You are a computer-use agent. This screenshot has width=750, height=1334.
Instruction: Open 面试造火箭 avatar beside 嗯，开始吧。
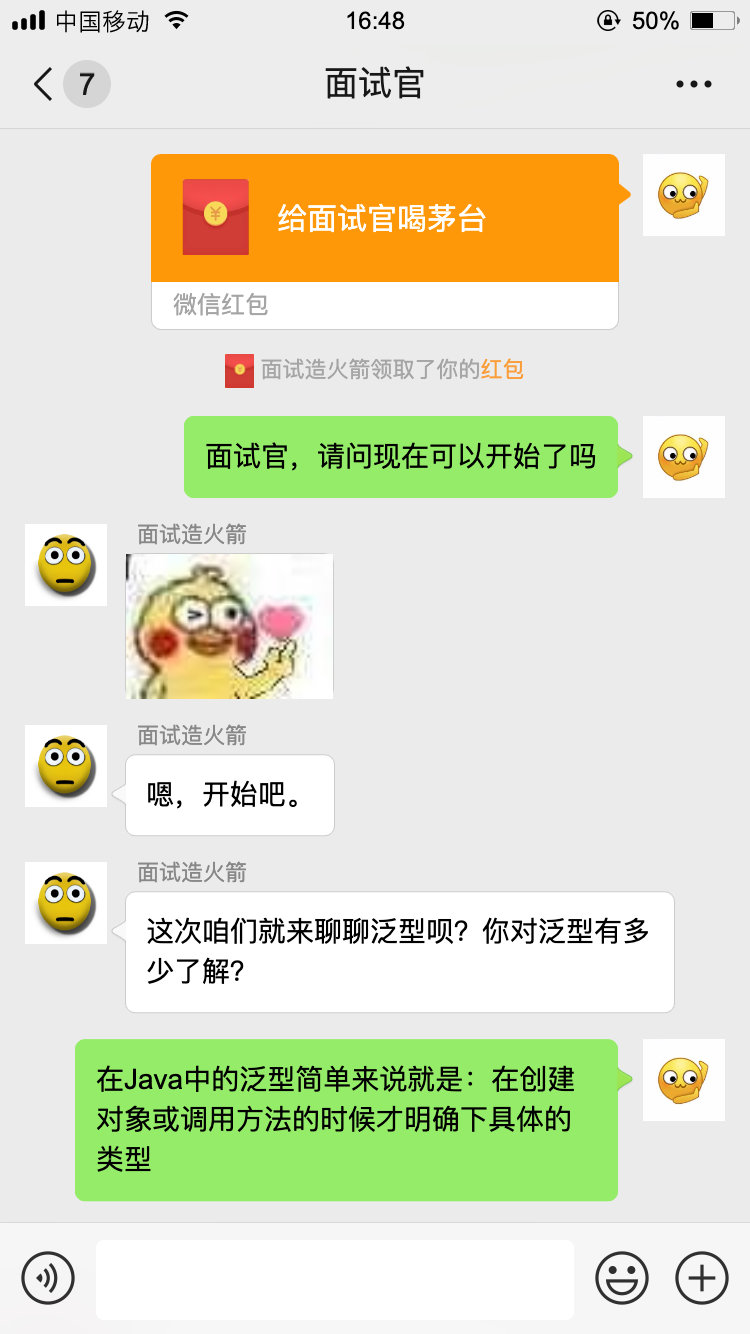point(66,766)
